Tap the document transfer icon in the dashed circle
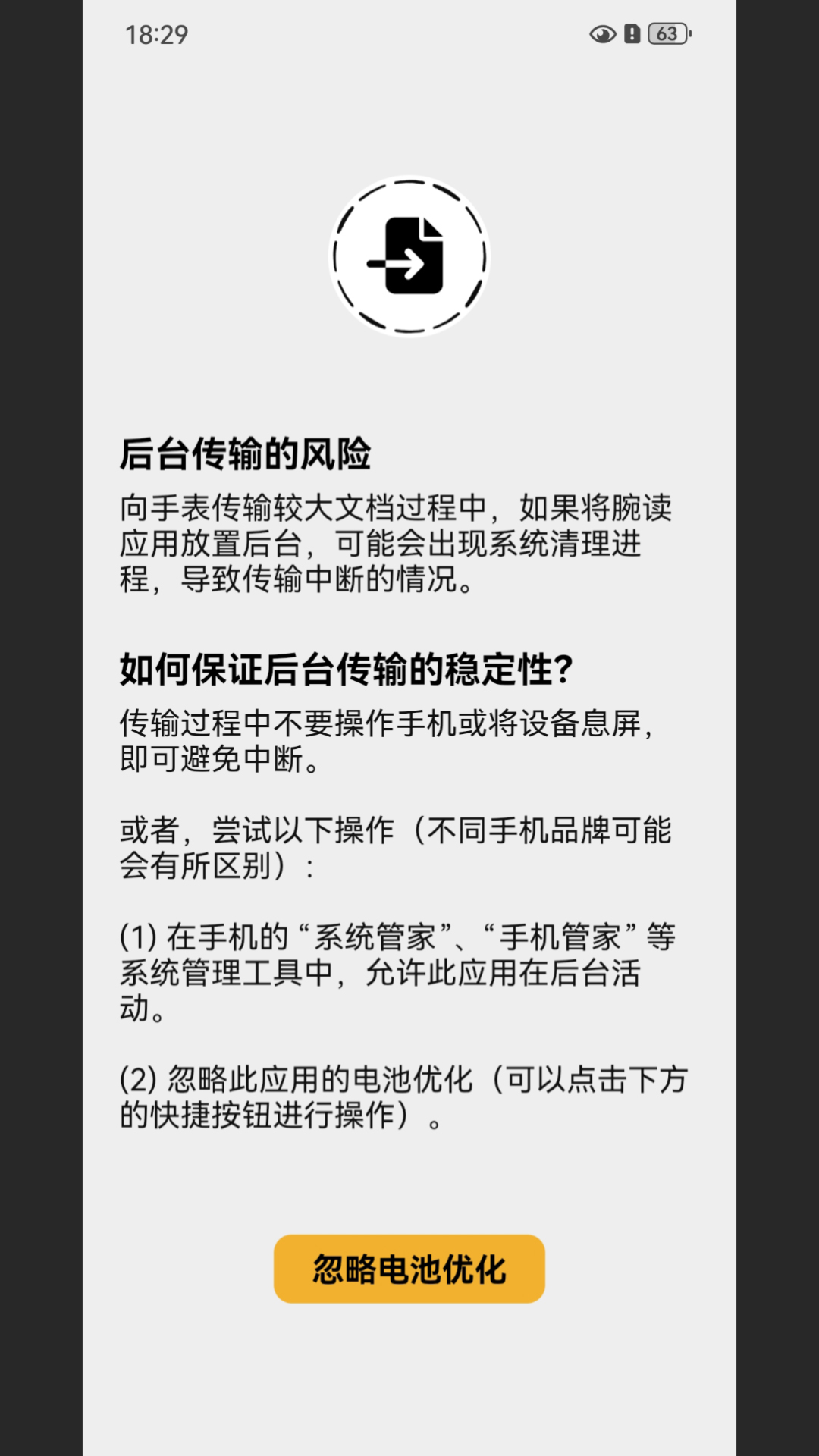The image size is (819, 1456). [409, 258]
